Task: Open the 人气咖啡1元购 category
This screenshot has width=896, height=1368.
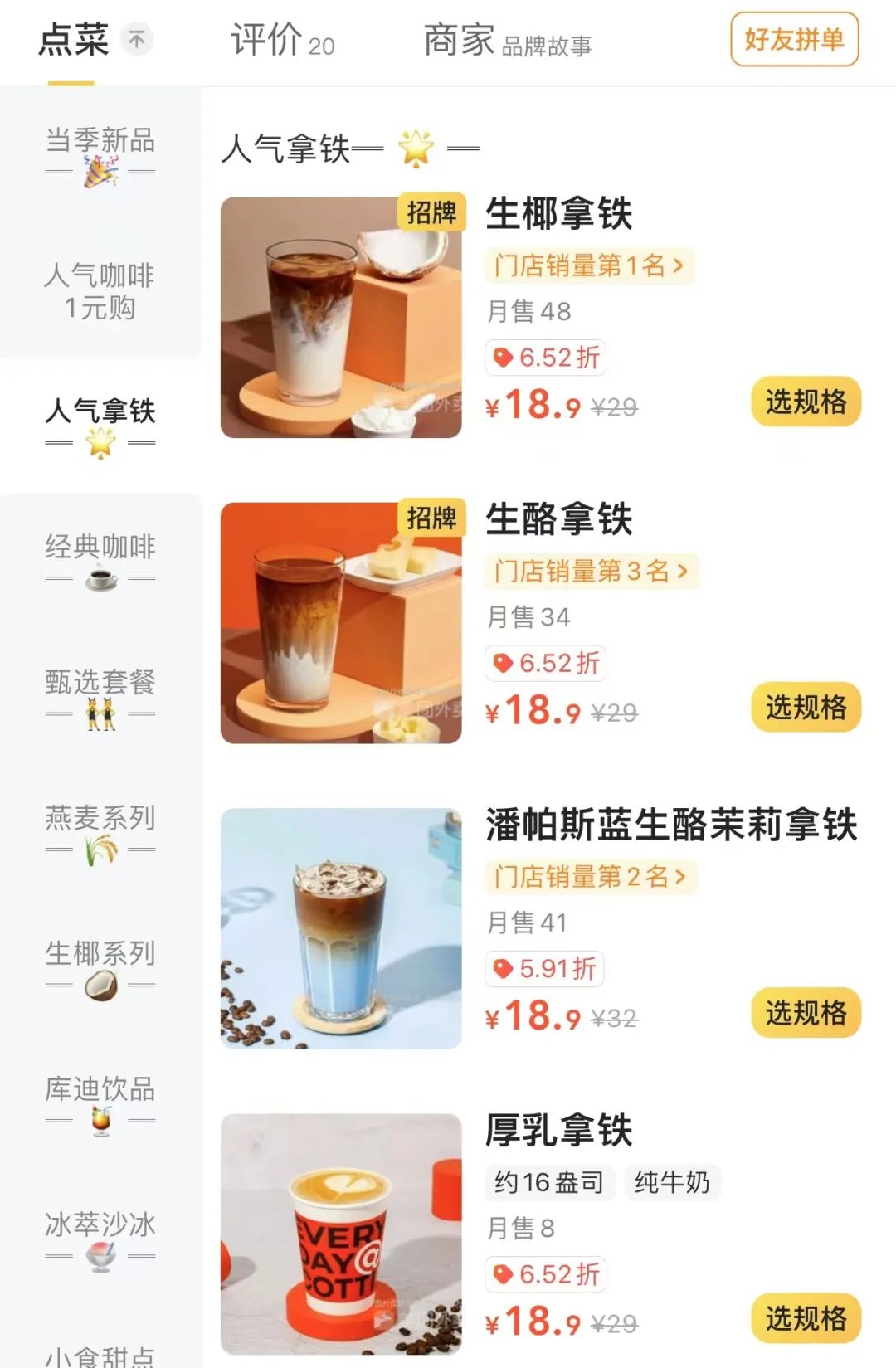Action: [x=100, y=290]
